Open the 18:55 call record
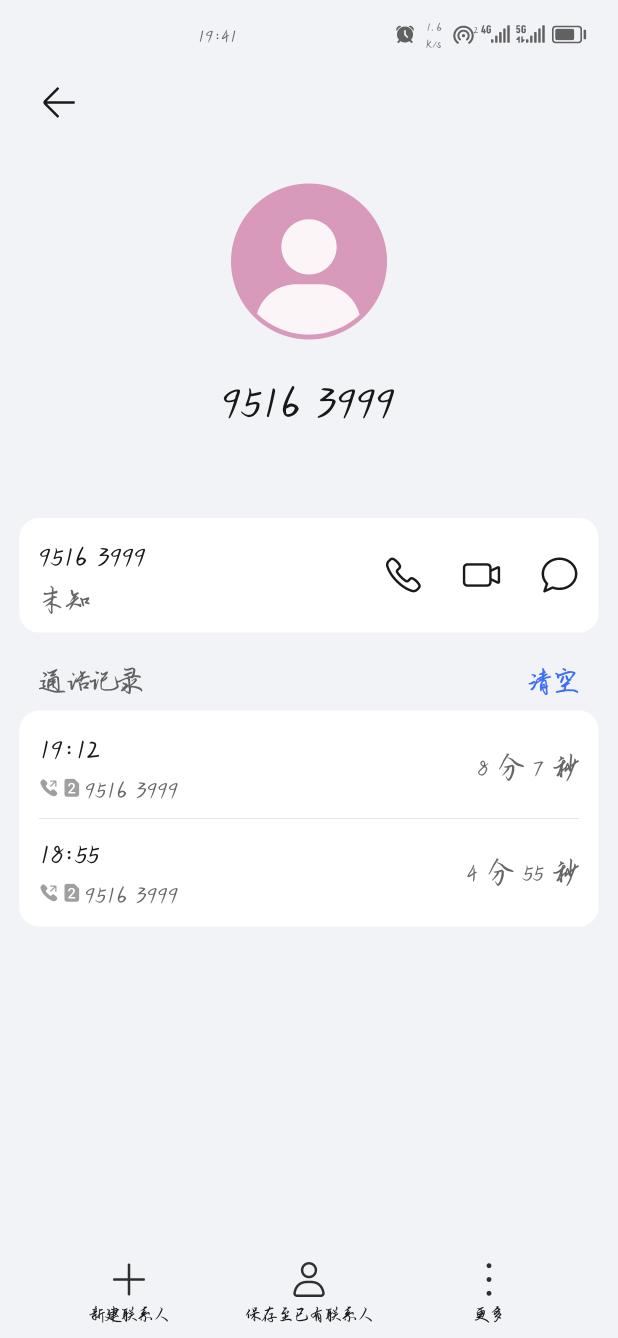618x1338 pixels. point(309,872)
